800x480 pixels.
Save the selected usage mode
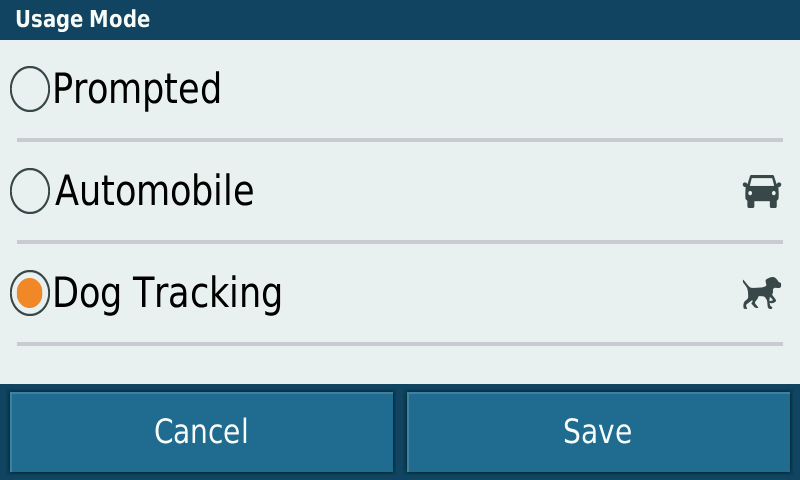597,431
